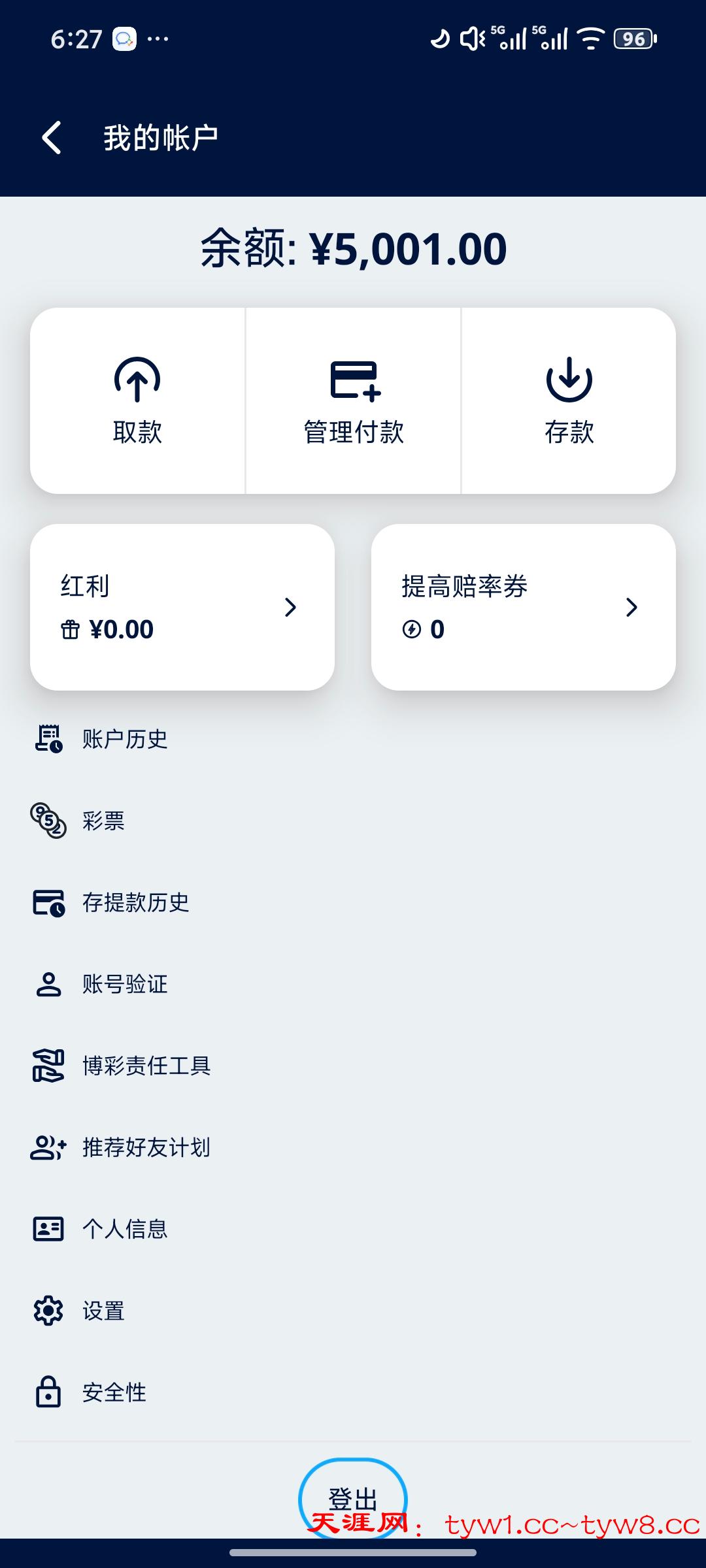Tap the bottom navigation gesture bar
Screen dimensions: 706x1568
point(353,1550)
